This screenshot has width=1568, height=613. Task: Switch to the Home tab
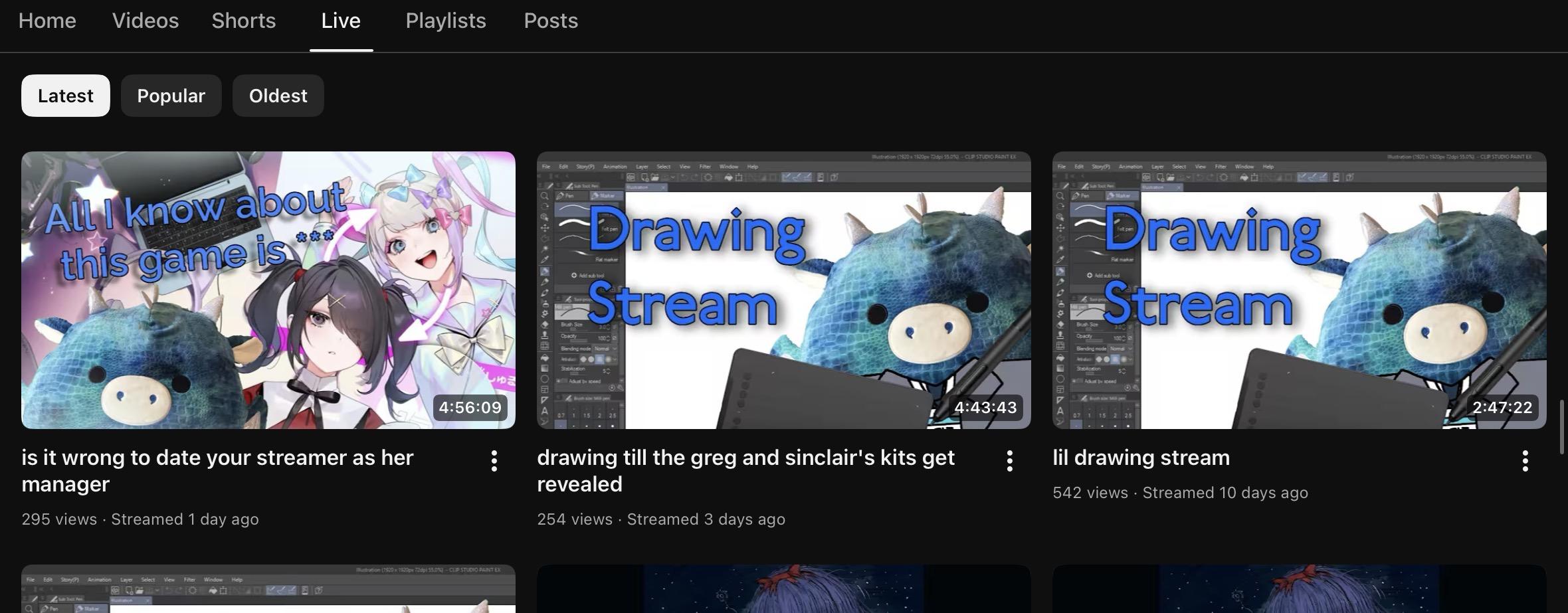pos(47,21)
